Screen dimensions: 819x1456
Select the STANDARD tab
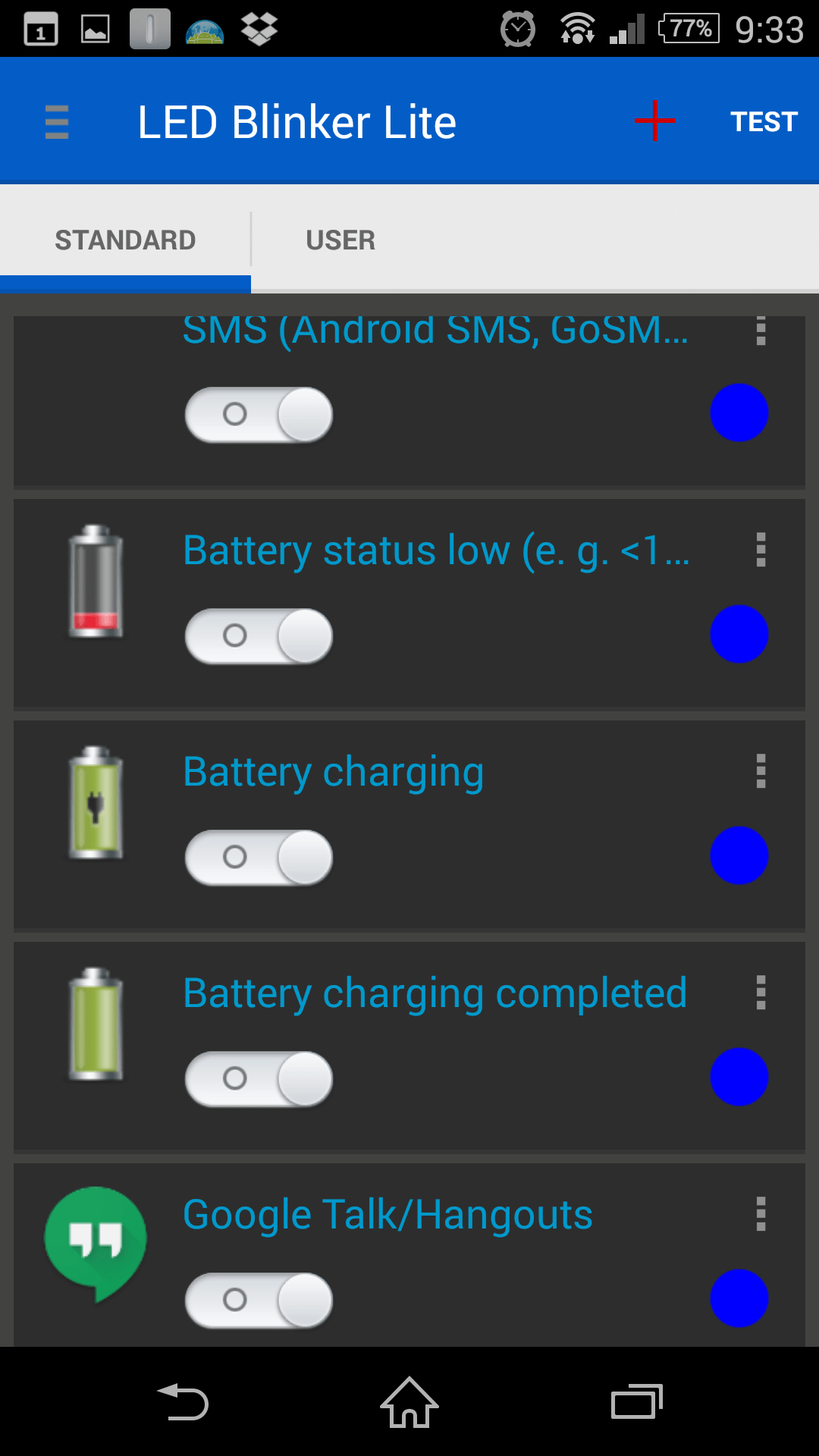point(125,240)
